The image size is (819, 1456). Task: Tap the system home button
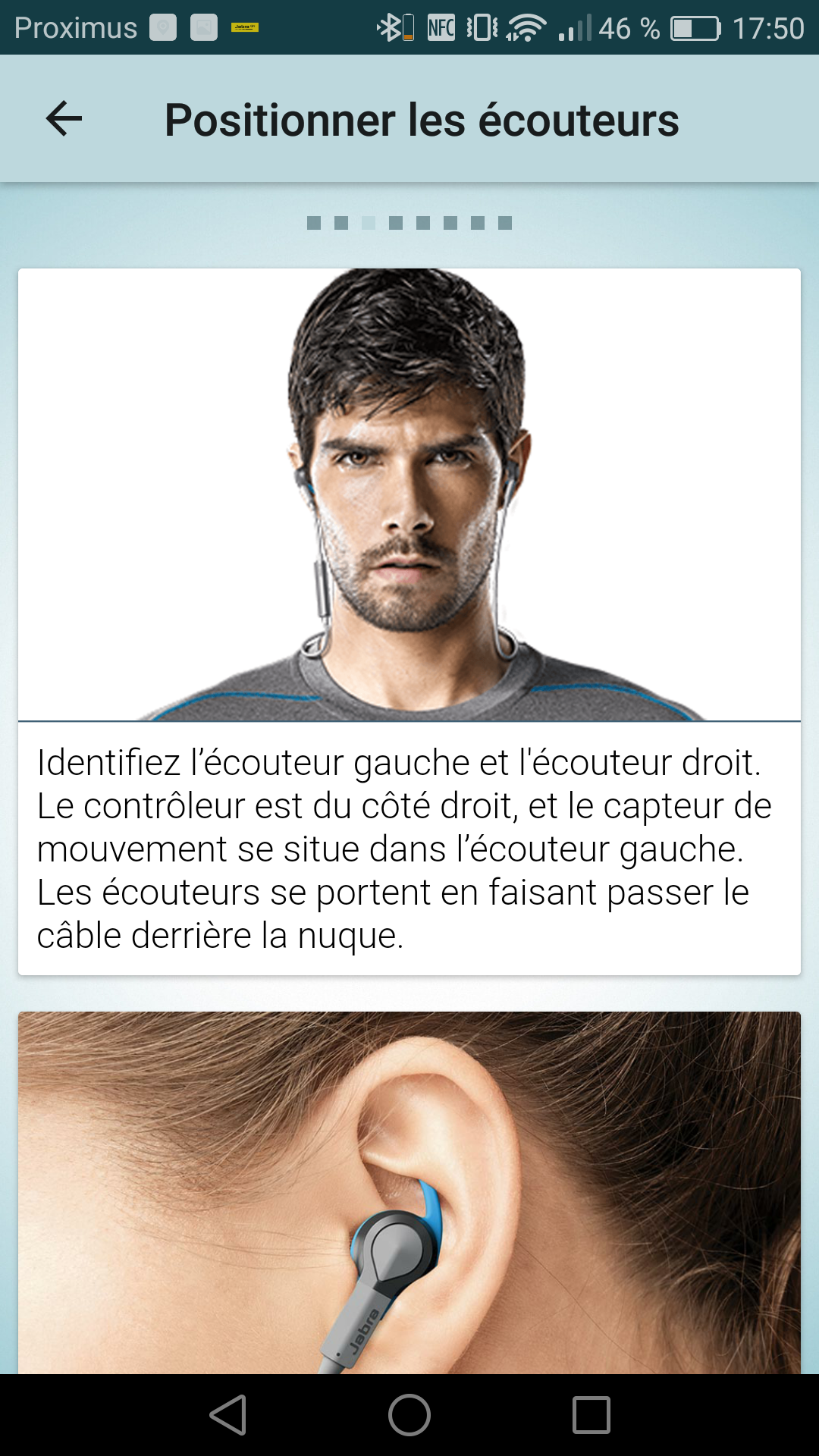tap(409, 1415)
